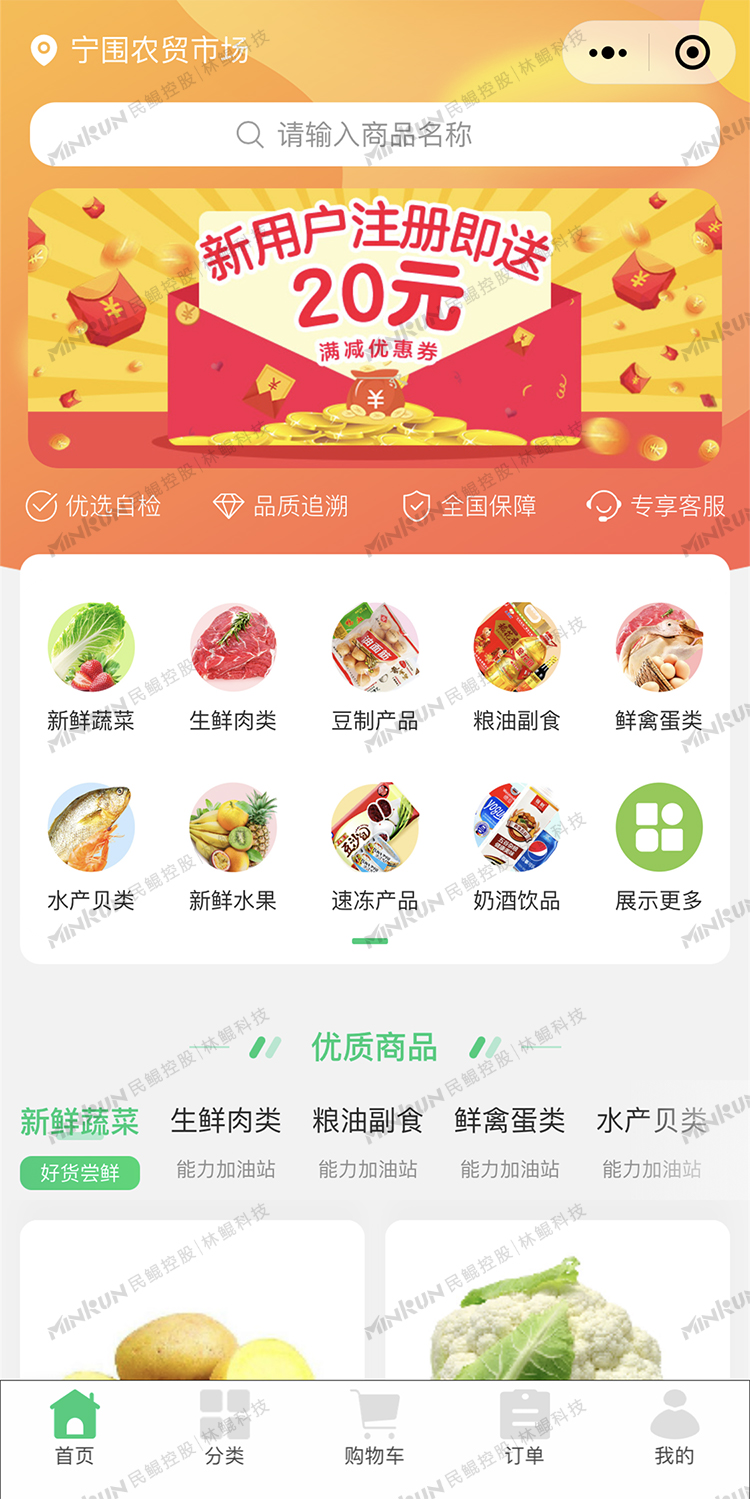Close the mini program via the circle icon
This screenshot has width=750, height=1499.
pos(693,52)
